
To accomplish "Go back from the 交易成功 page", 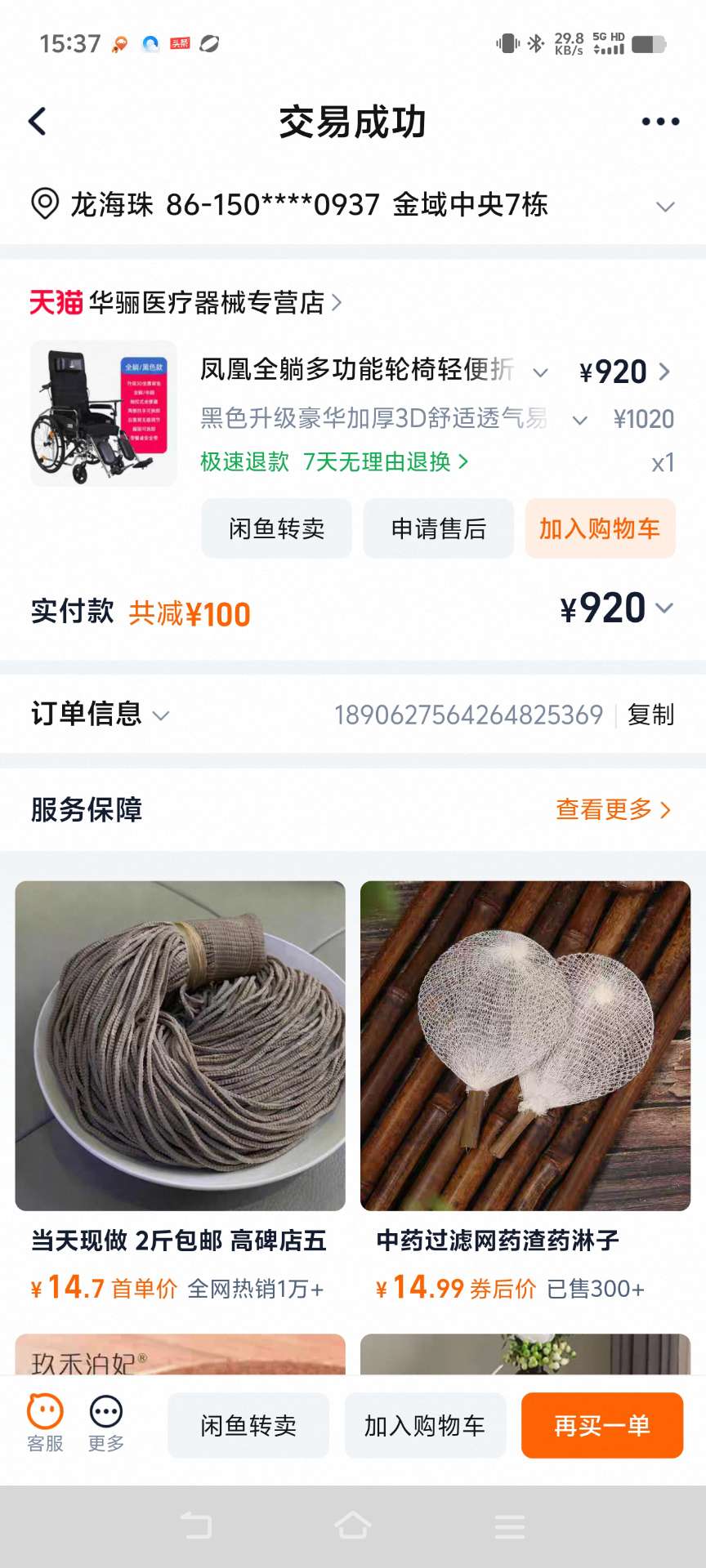I will 38,122.
